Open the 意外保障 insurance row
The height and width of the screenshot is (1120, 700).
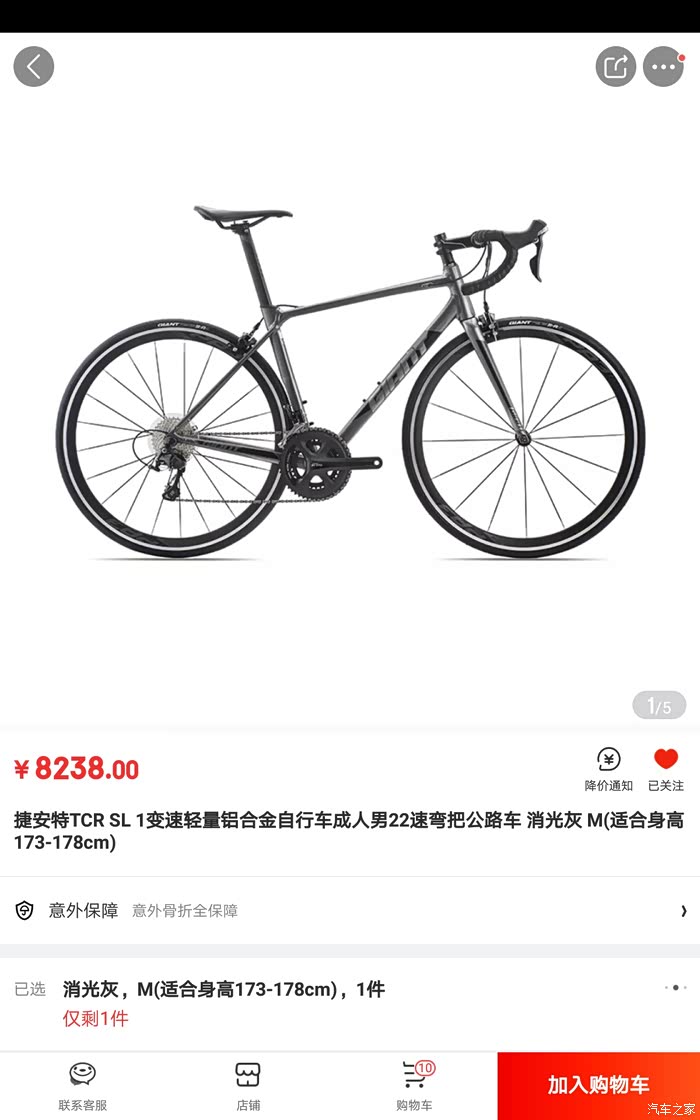(x=350, y=911)
